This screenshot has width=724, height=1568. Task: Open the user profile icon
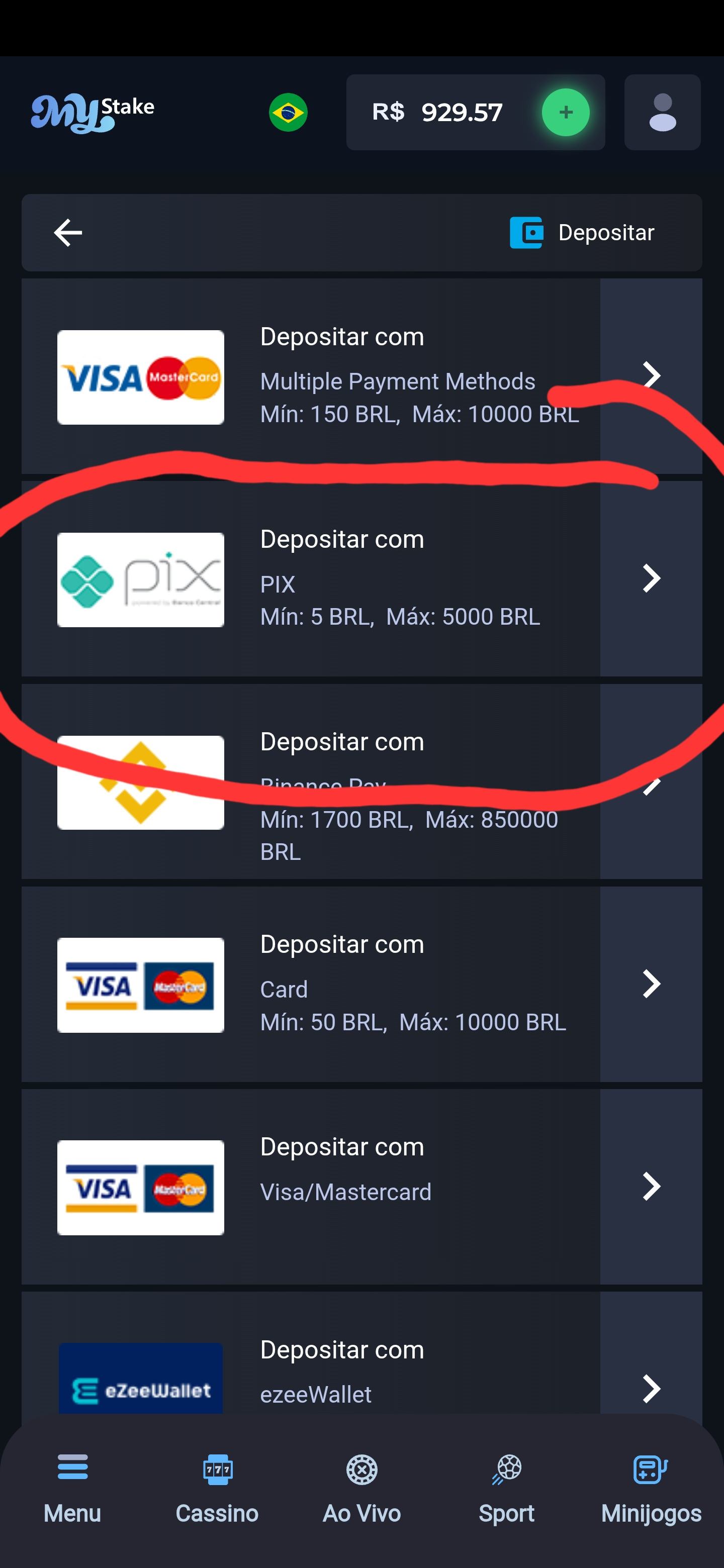(x=662, y=113)
